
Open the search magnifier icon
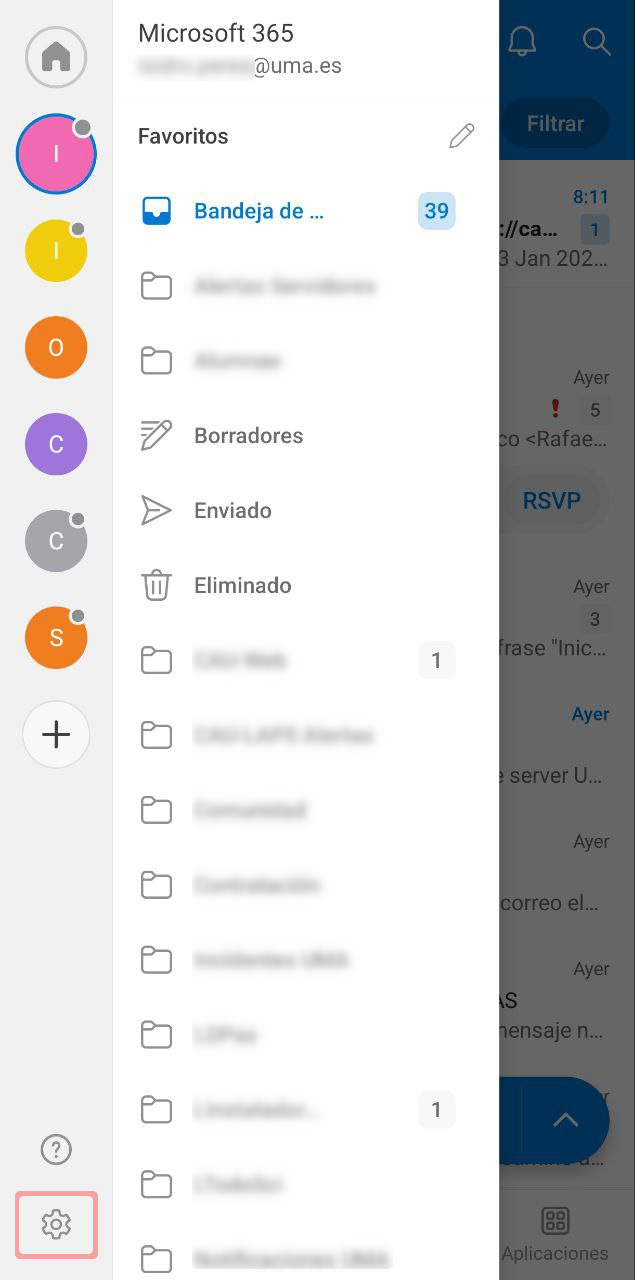(x=596, y=41)
